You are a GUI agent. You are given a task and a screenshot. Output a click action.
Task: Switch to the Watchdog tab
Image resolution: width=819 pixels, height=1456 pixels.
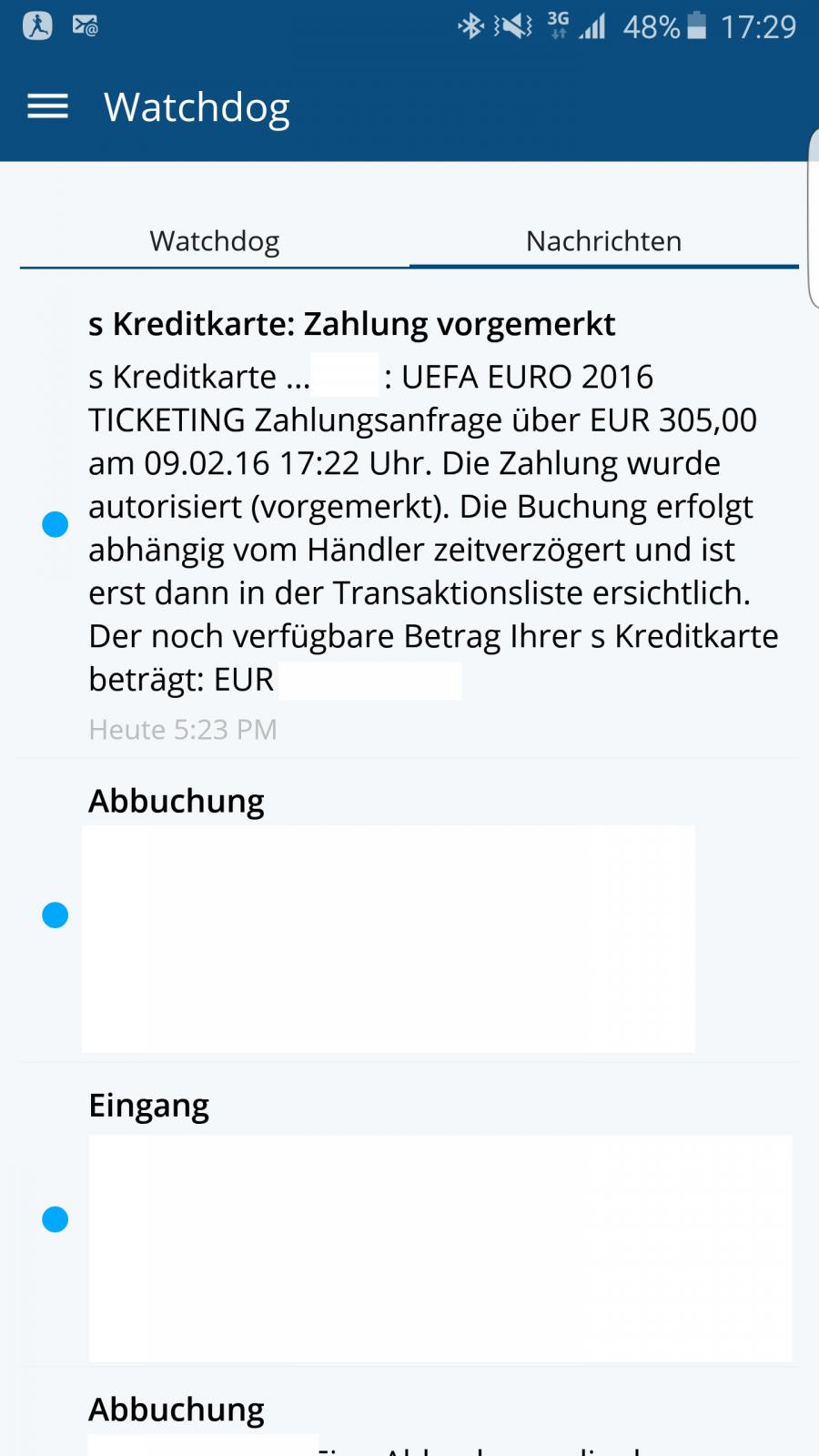click(215, 241)
